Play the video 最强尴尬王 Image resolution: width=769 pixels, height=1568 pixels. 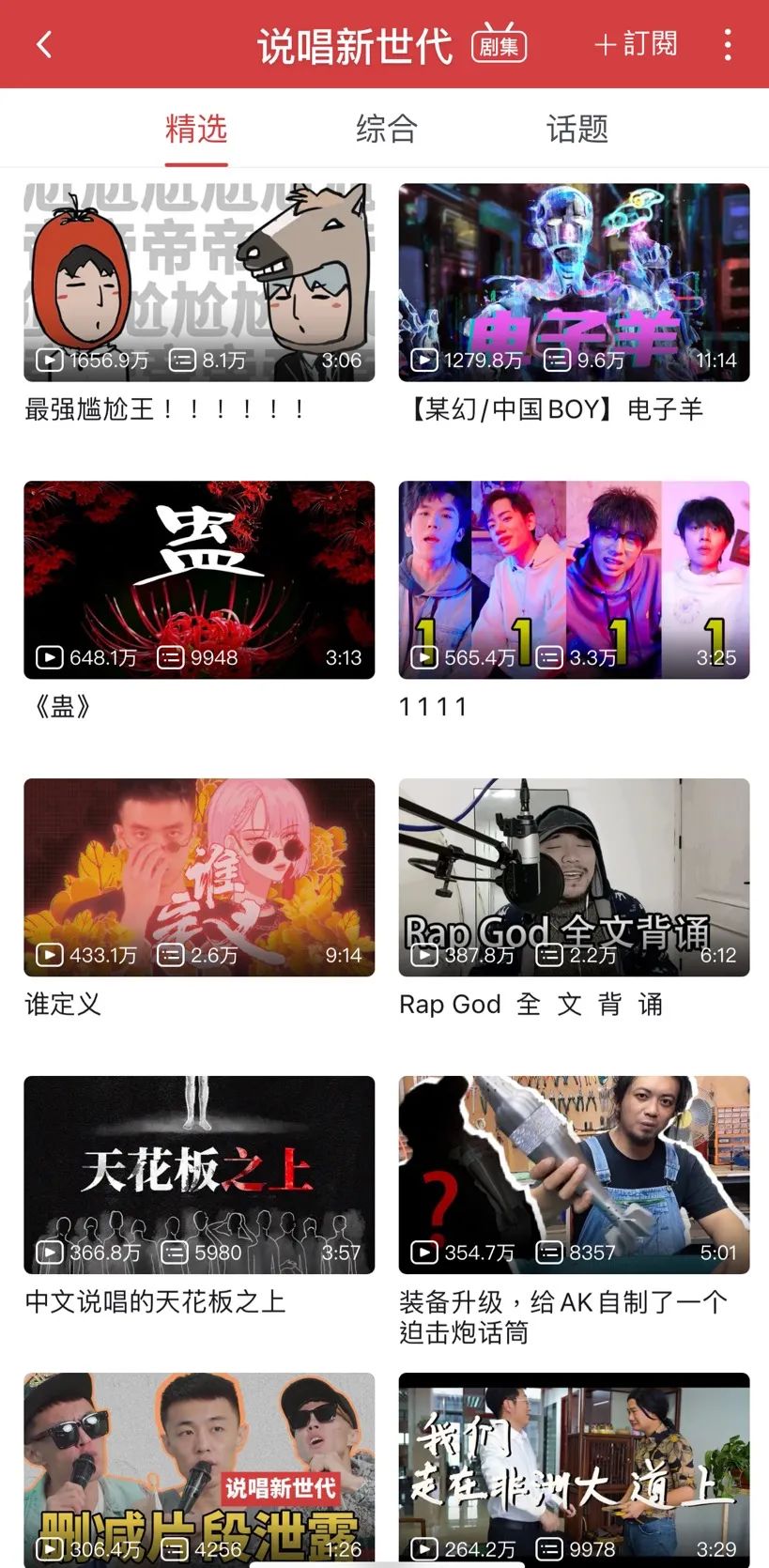point(199,283)
